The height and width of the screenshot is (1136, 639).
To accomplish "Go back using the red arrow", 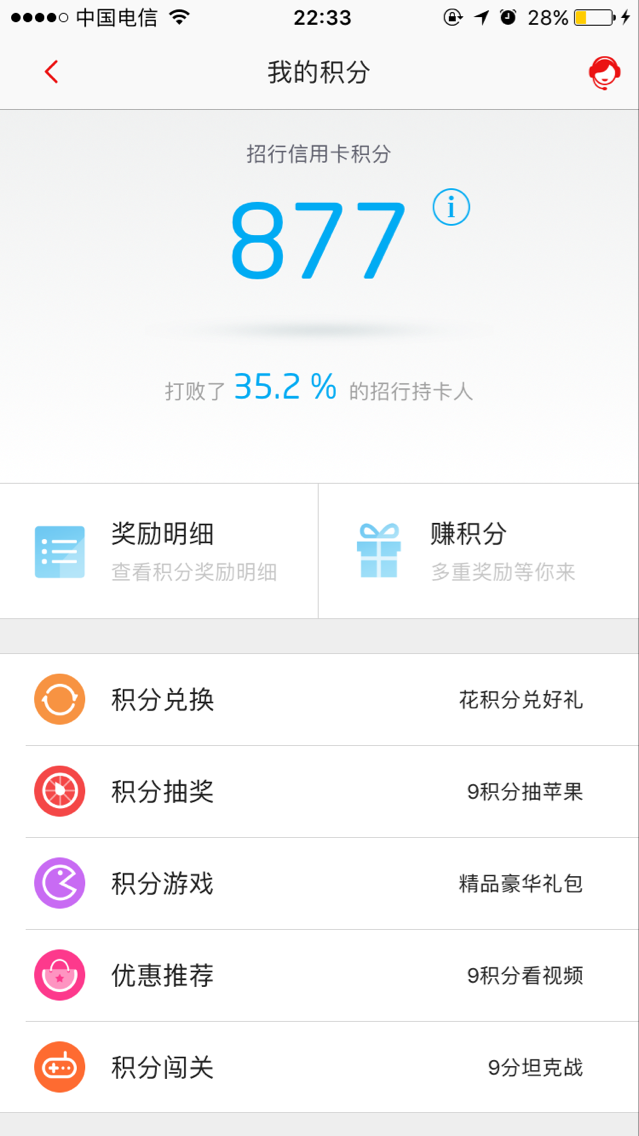I will click(x=51, y=72).
